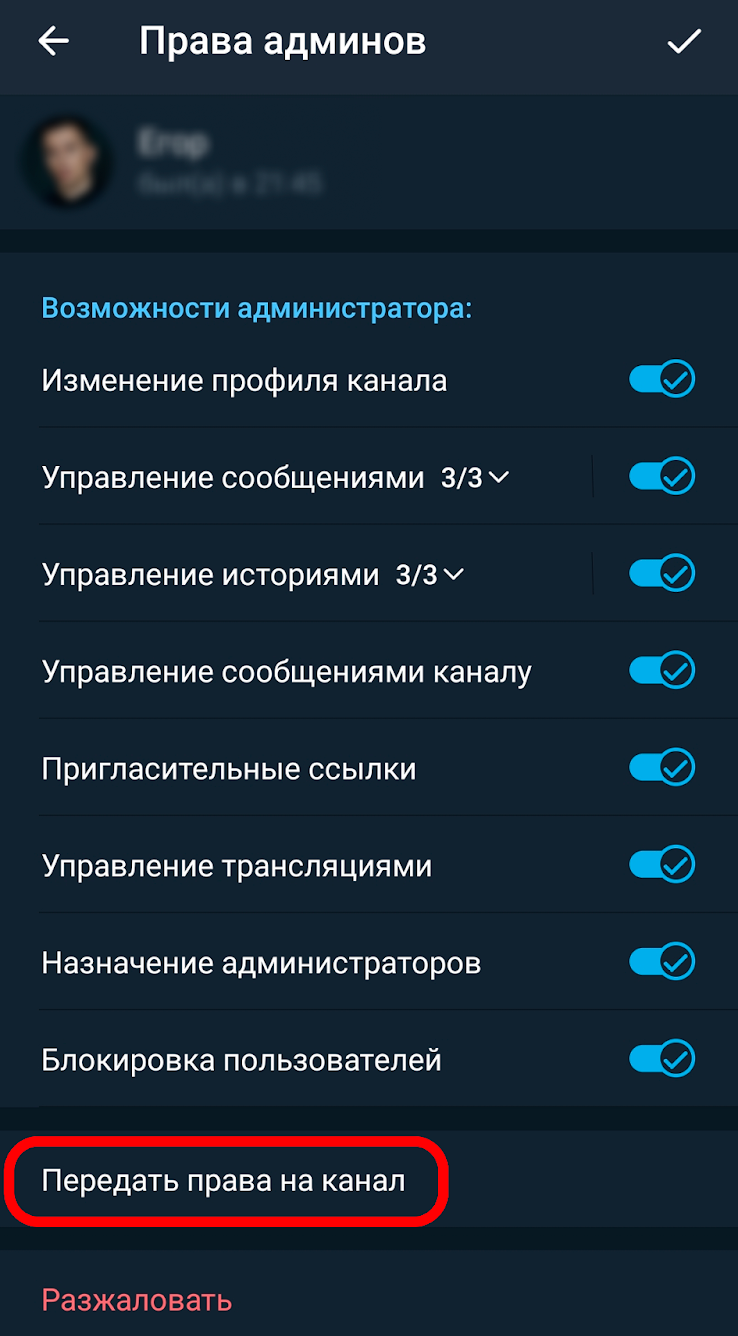The image size is (738, 1336).
Task: Toggle off 'Управление трансляциями'
Action: coord(662,863)
